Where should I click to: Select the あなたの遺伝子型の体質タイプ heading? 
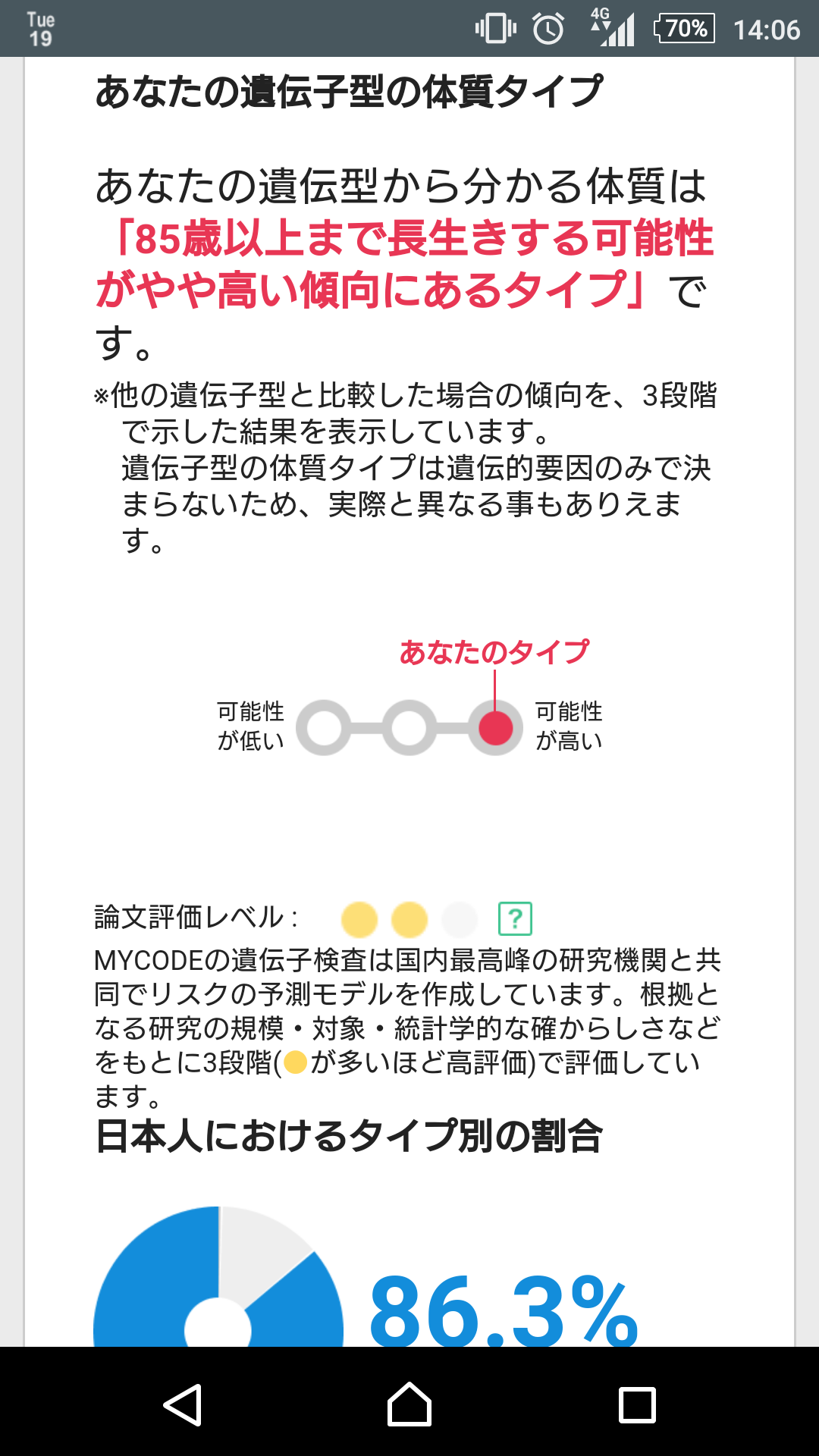(x=348, y=87)
